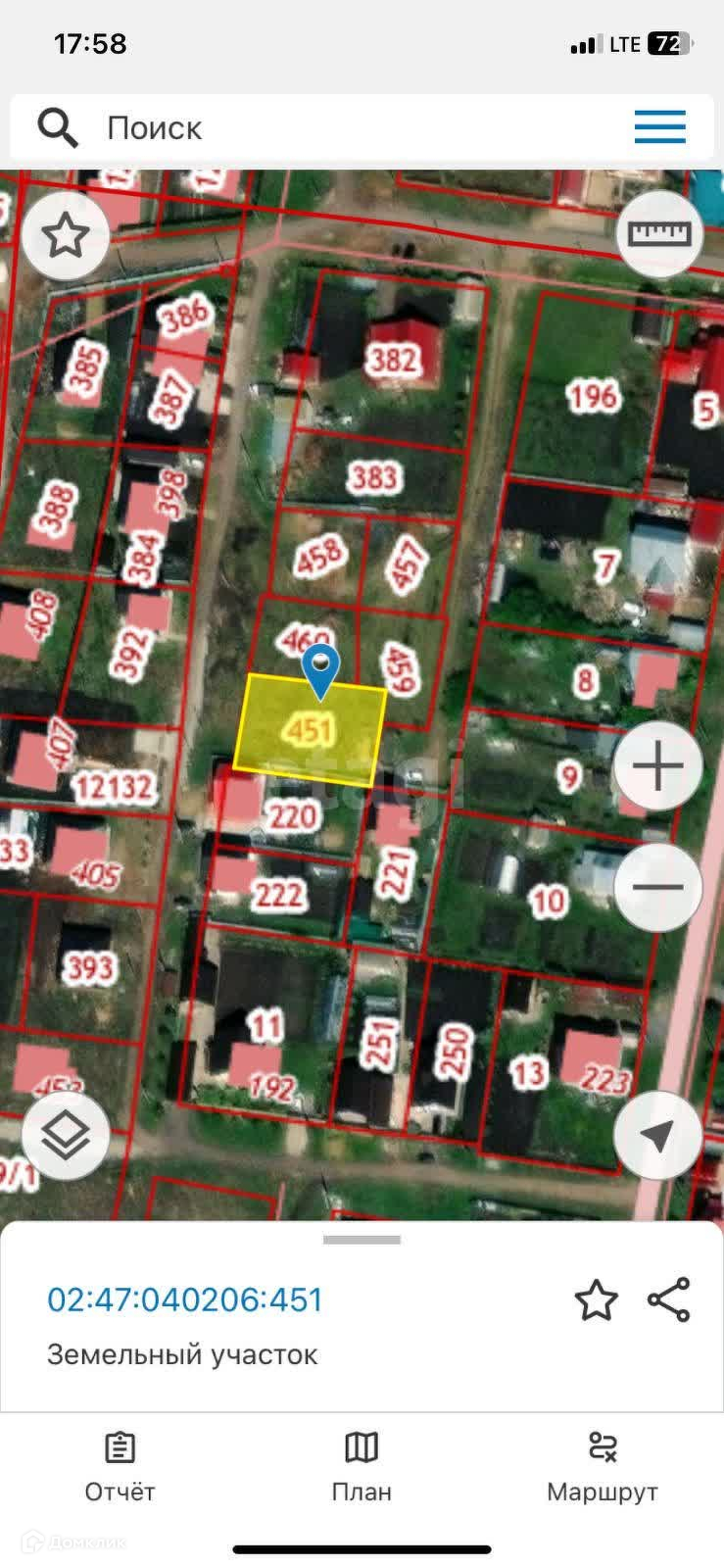Open the План view

362,1466
